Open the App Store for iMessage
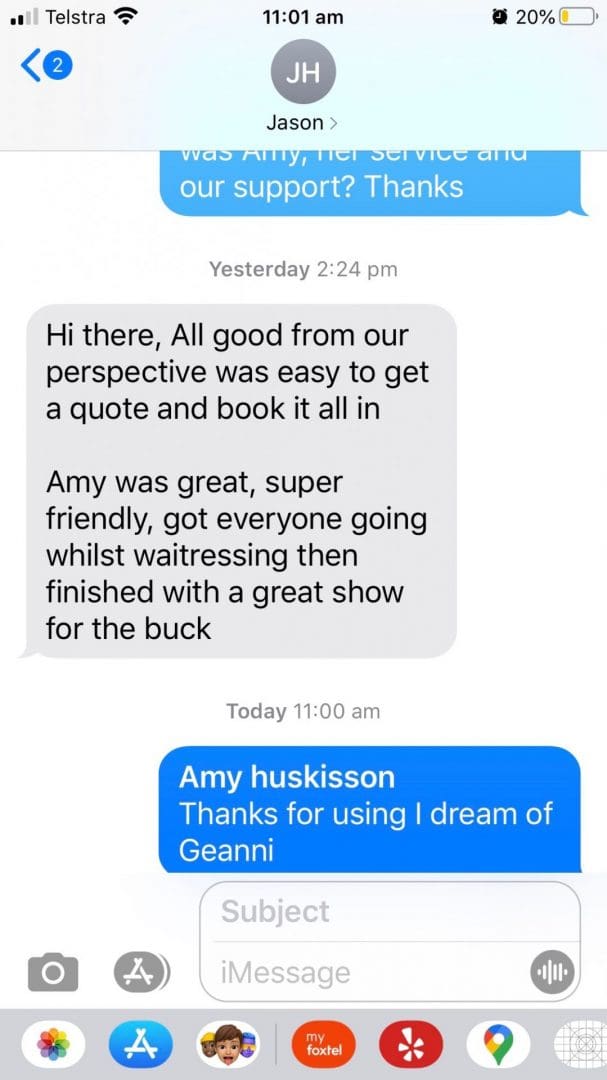Image resolution: width=607 pixels, height=1080 pixels. pyautogui.click(x=141, y=1044)
